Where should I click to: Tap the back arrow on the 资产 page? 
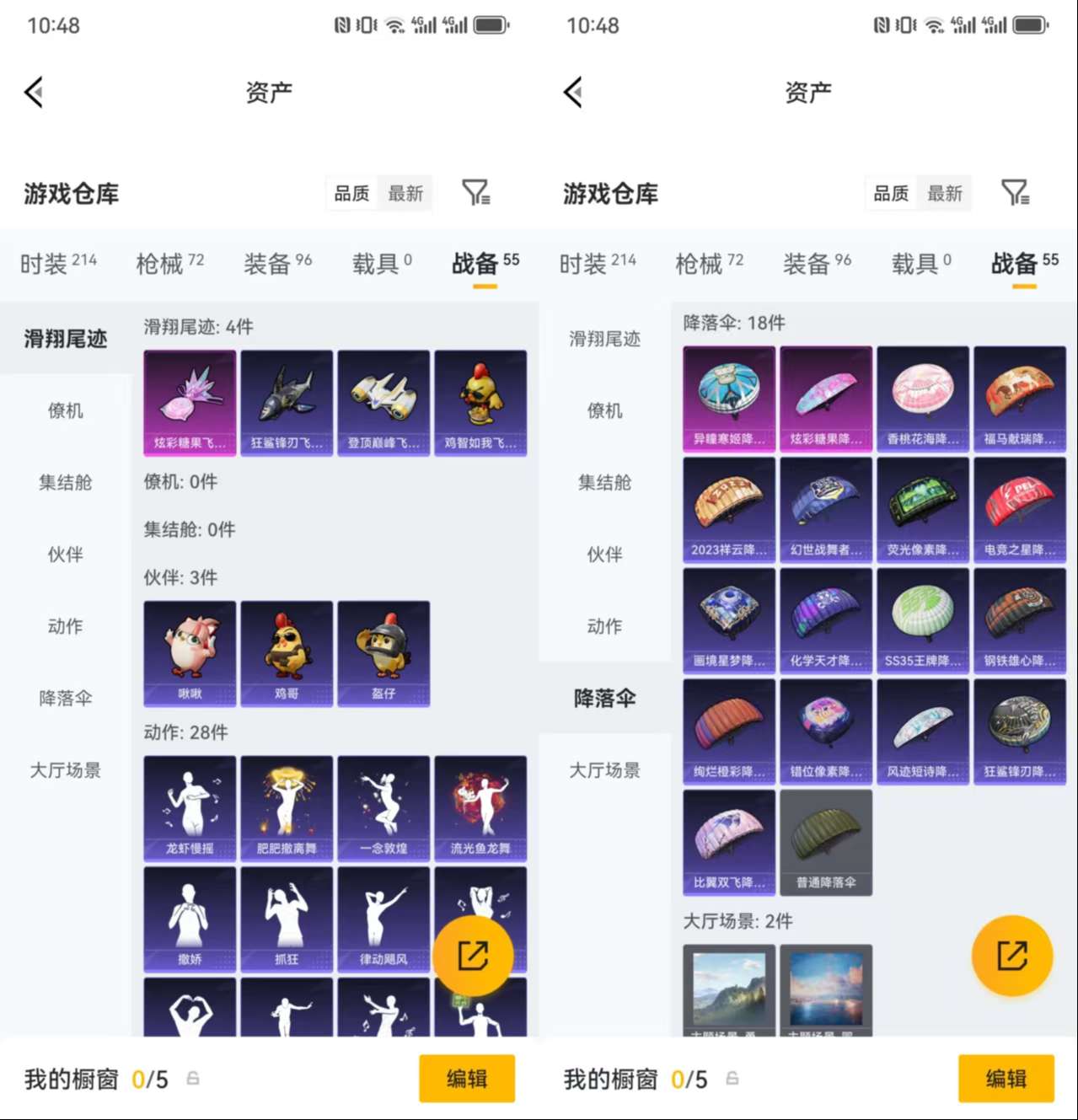point(34,93)
